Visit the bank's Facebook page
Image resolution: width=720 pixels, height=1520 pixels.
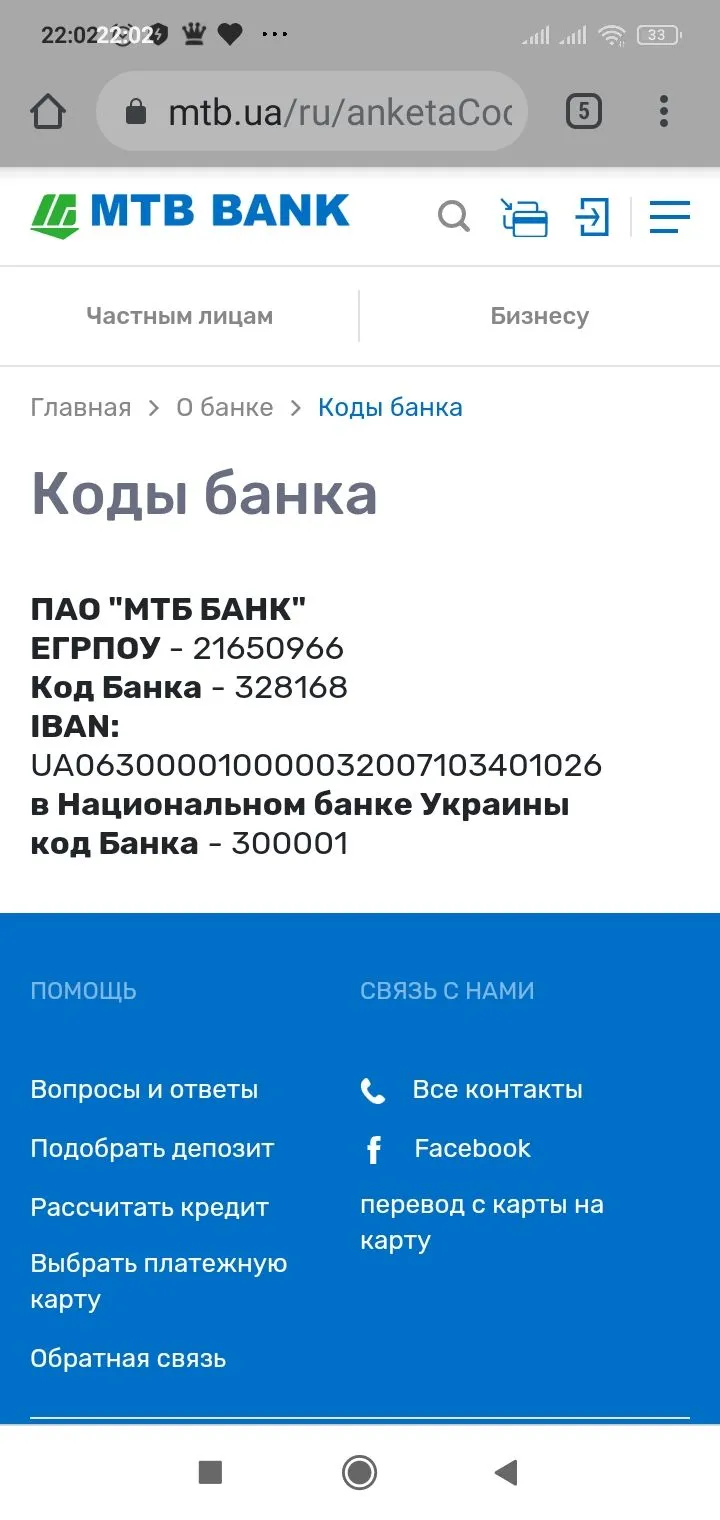click(x=471, y=1149)
